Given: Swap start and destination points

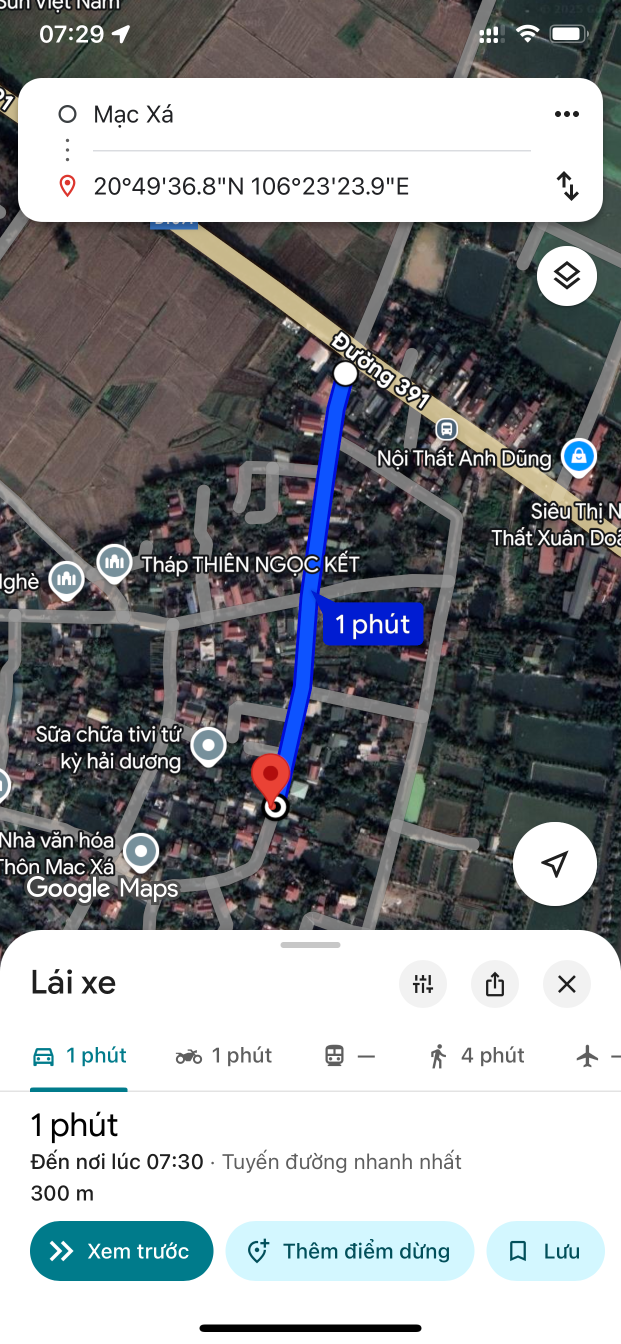Looking at the screenshot, I should point(567,186).
